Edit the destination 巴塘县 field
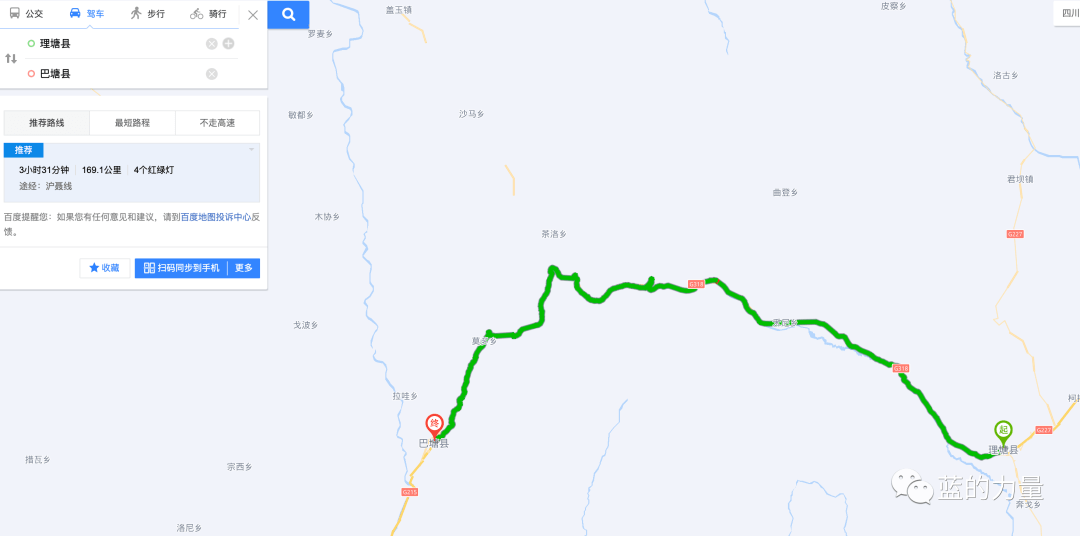1080x536 pixels. point(115,74)
